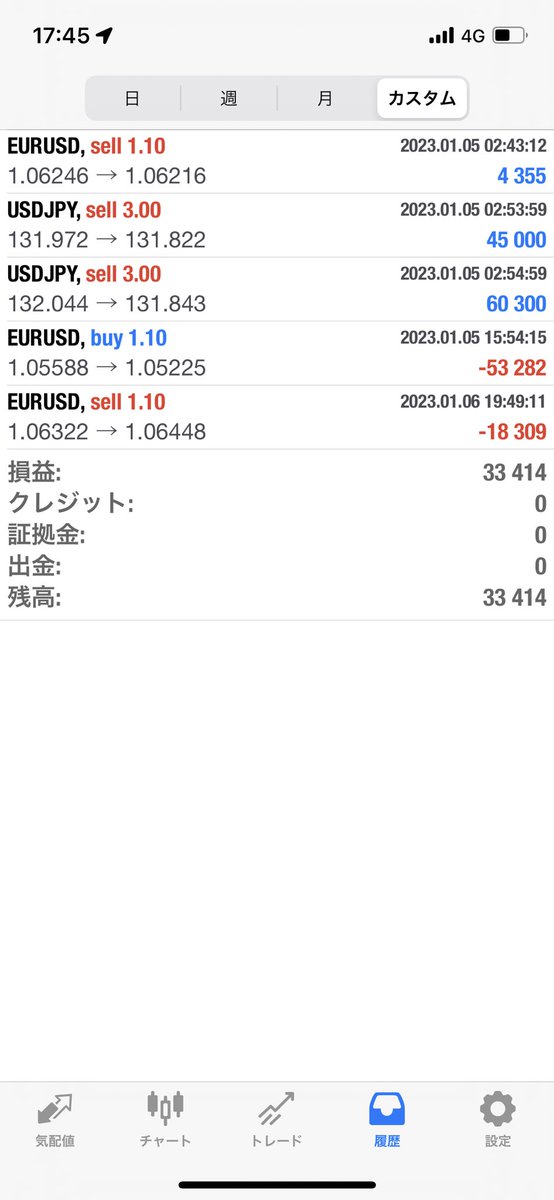Go to the 気配値 quotes tab
This screenshot has width=554, height=1200.
click(x=55, y=1119)
